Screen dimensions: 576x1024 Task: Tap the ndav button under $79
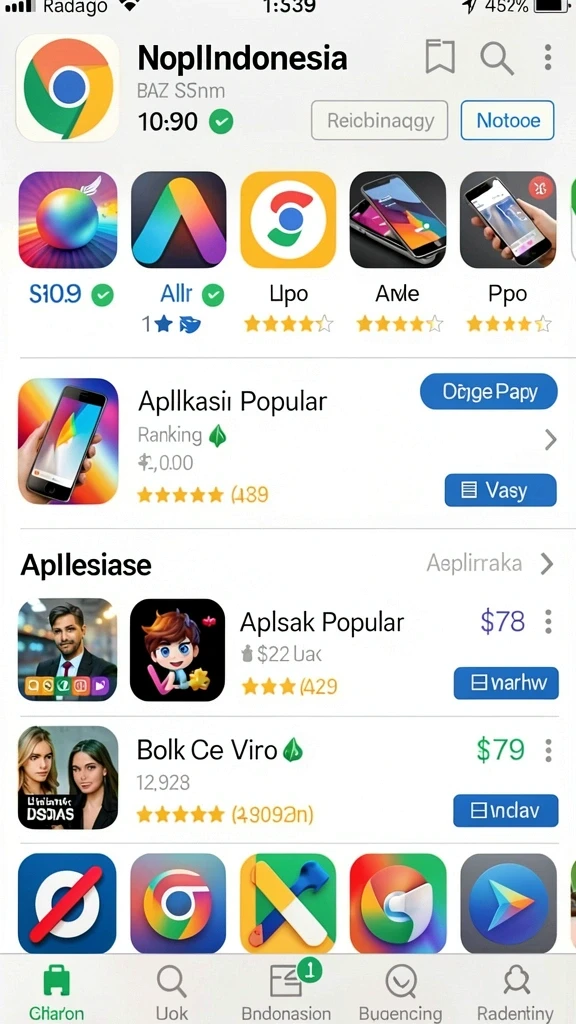(506, 810)
